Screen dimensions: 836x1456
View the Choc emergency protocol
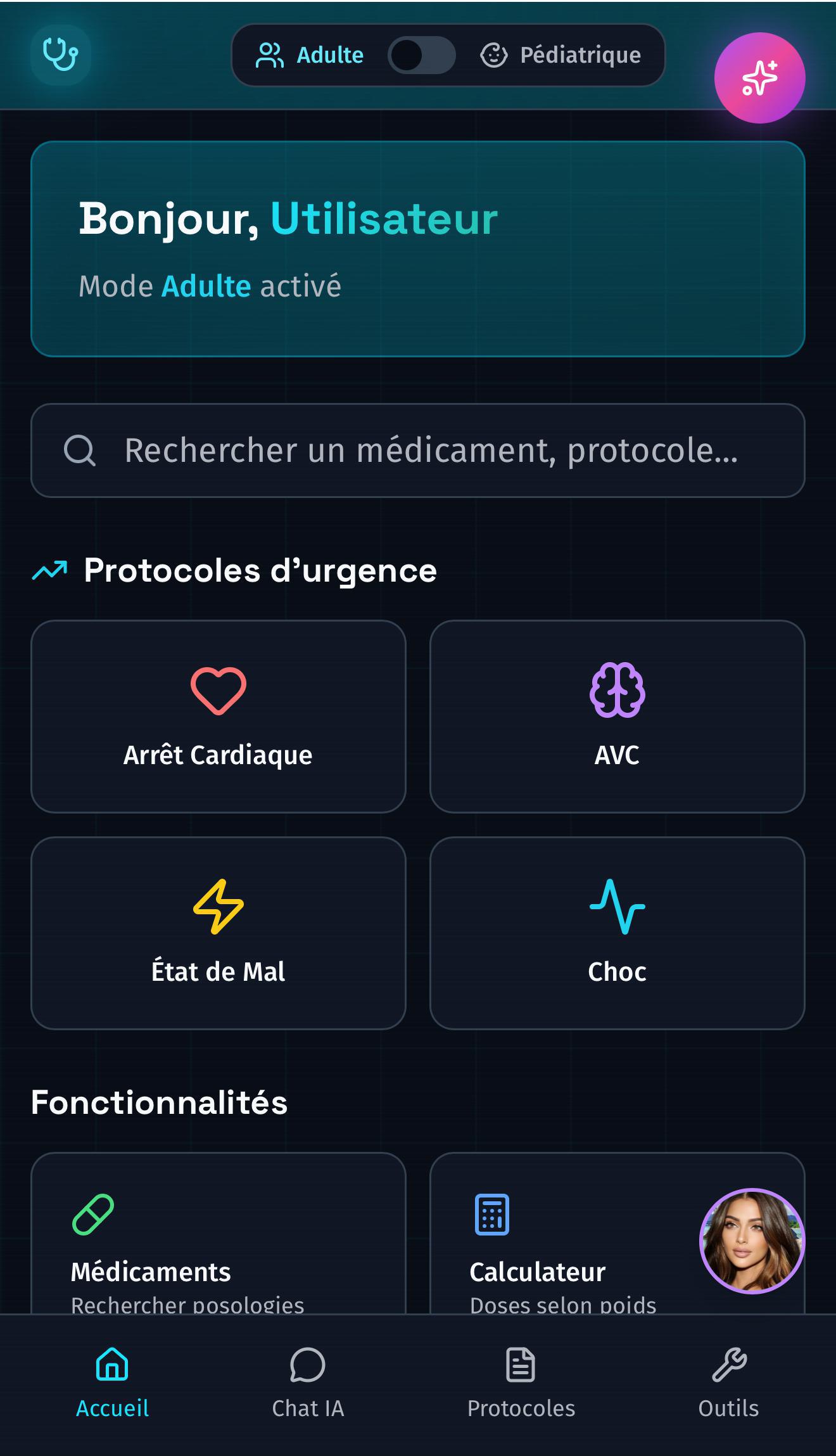coord(617,933)
